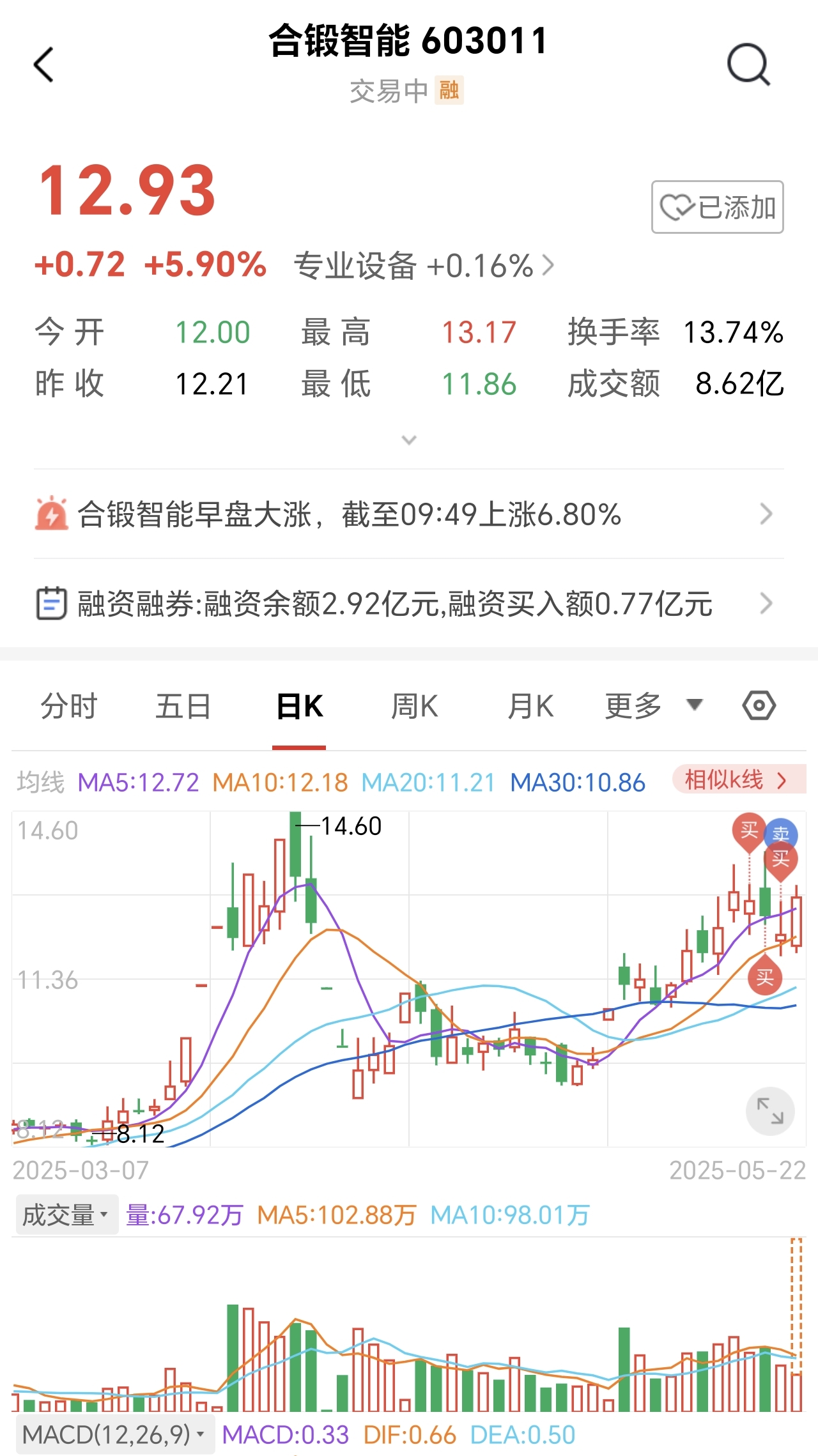Switch to the 周K tab
The width and height of the screenshot is (818, 1456).
[x=415, y=707]
